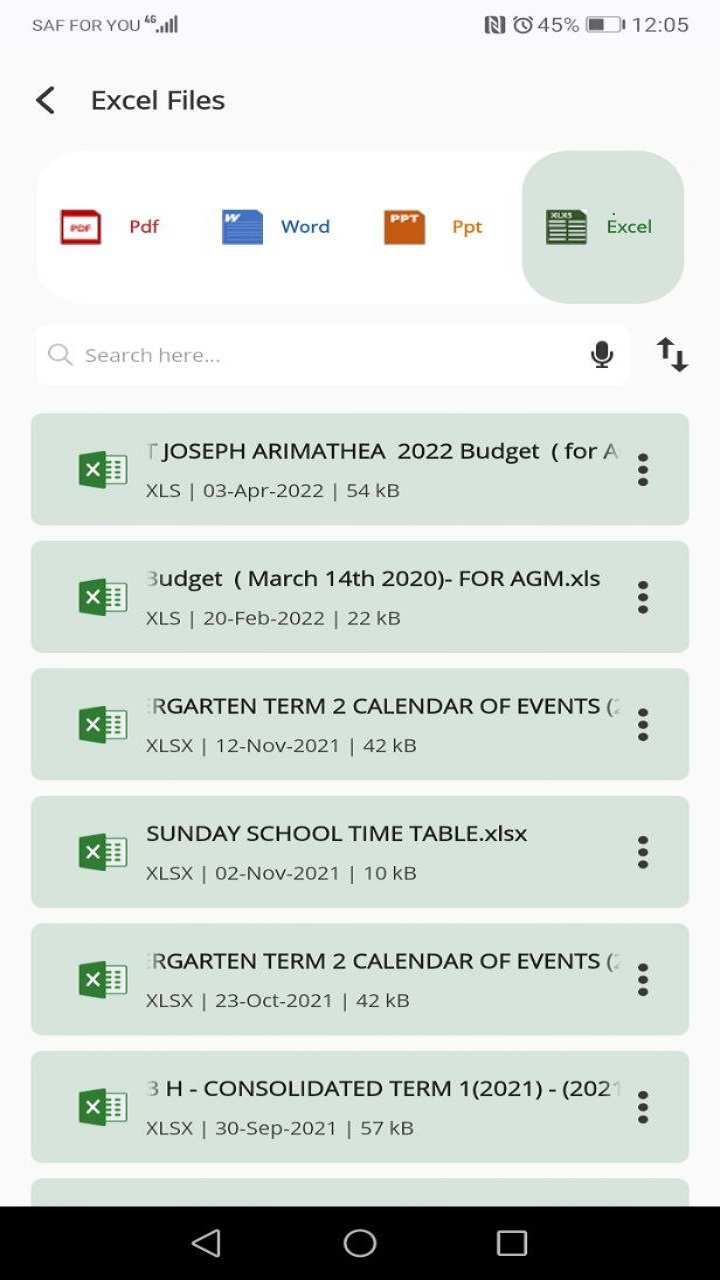
Task: Open the sort order icon
Action: coord(671,354)
